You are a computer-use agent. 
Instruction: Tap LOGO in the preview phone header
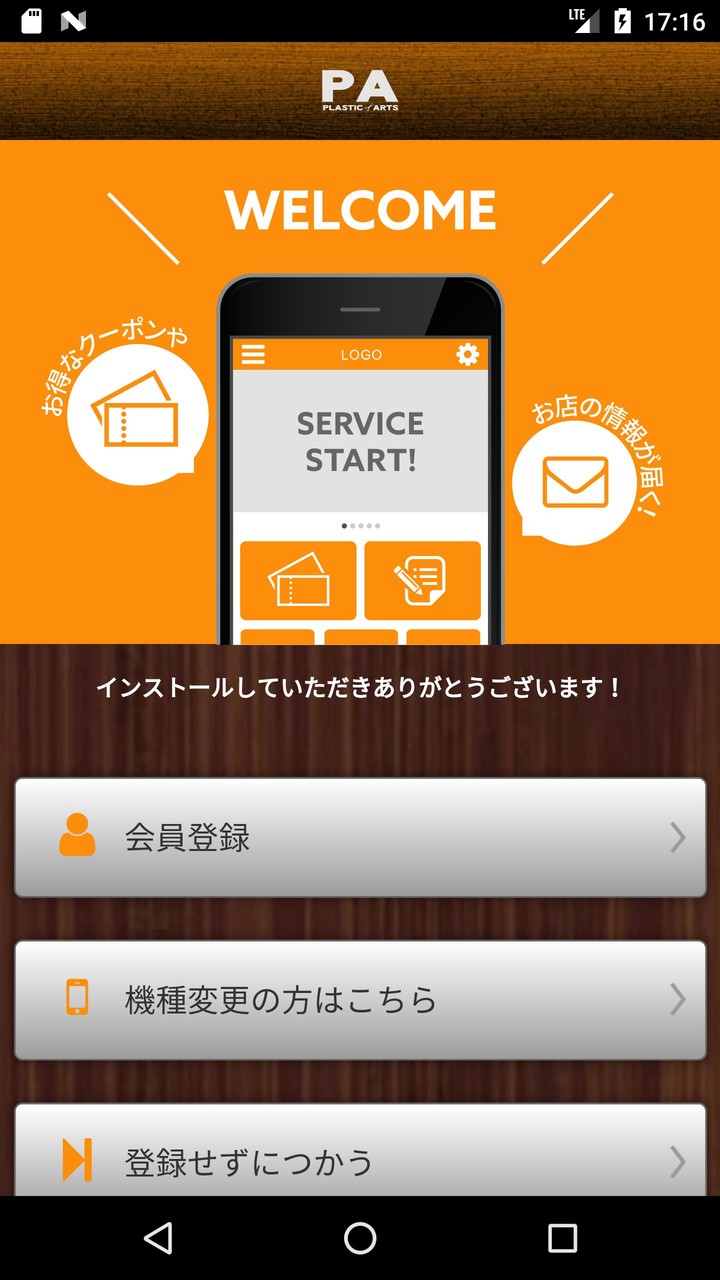[362, 354]
